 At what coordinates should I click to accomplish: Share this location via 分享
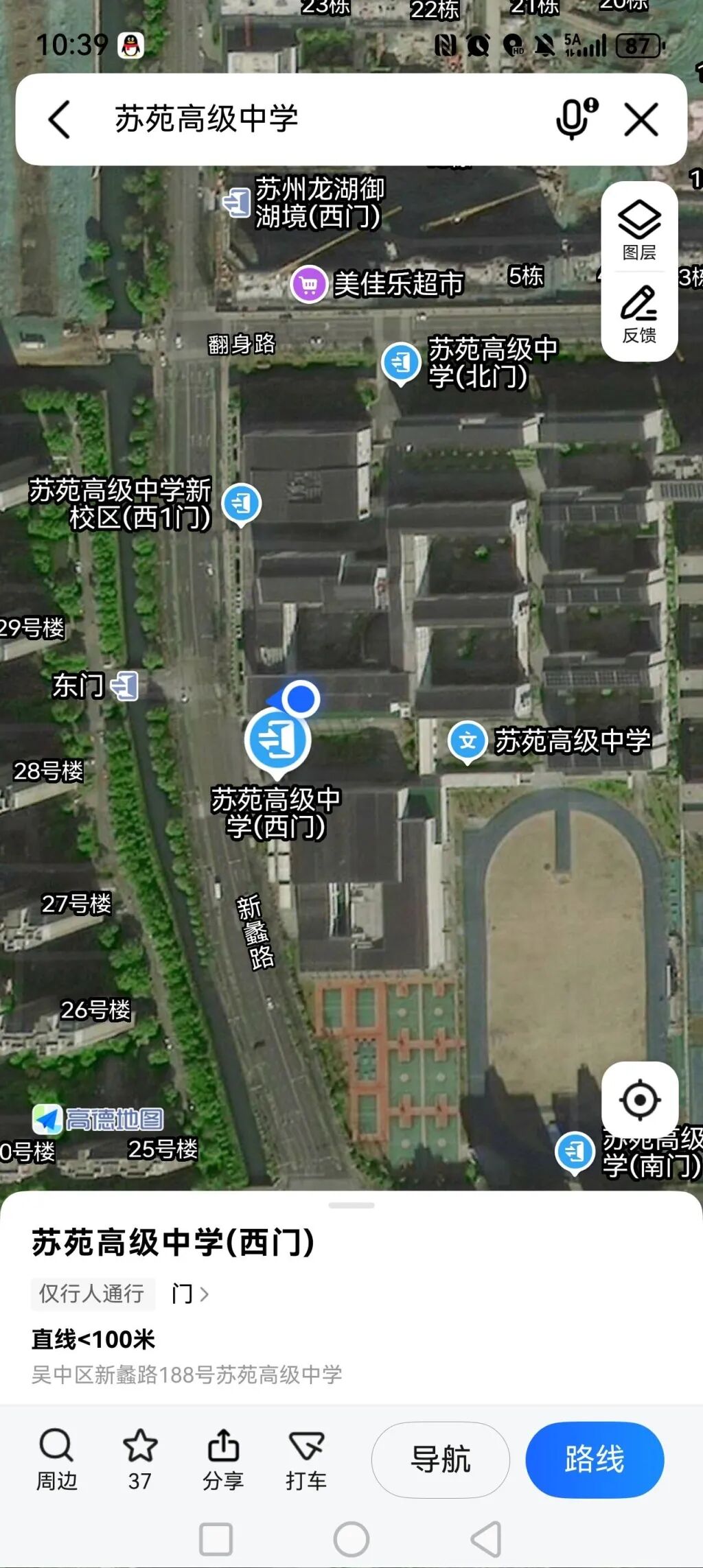point(223,1459)
